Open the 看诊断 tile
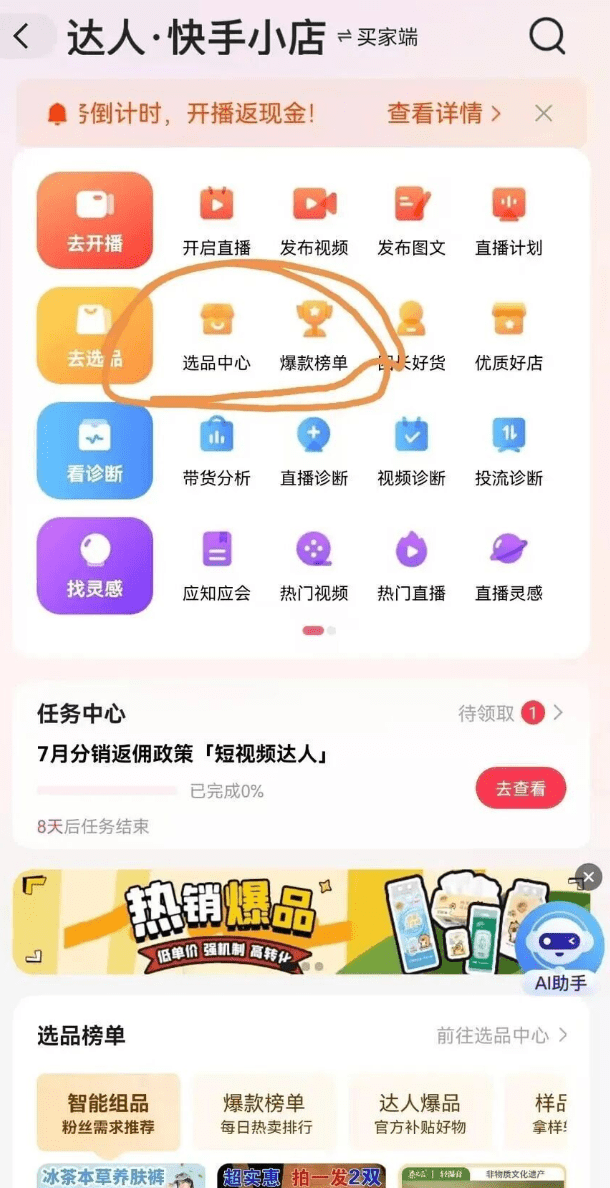The height and width of the screenshot is (1188, 610). pos(95,450)
